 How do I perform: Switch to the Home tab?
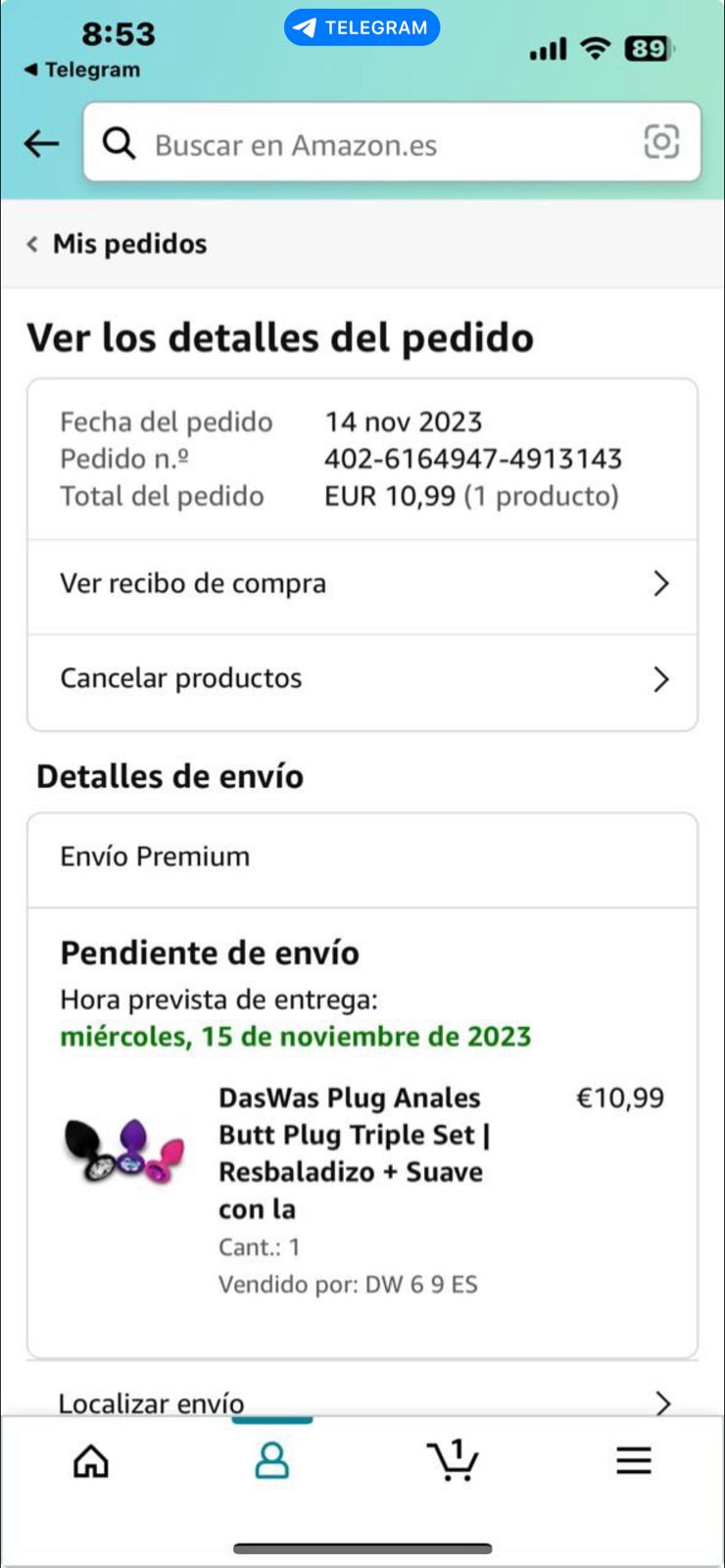tap(91, 1460)
